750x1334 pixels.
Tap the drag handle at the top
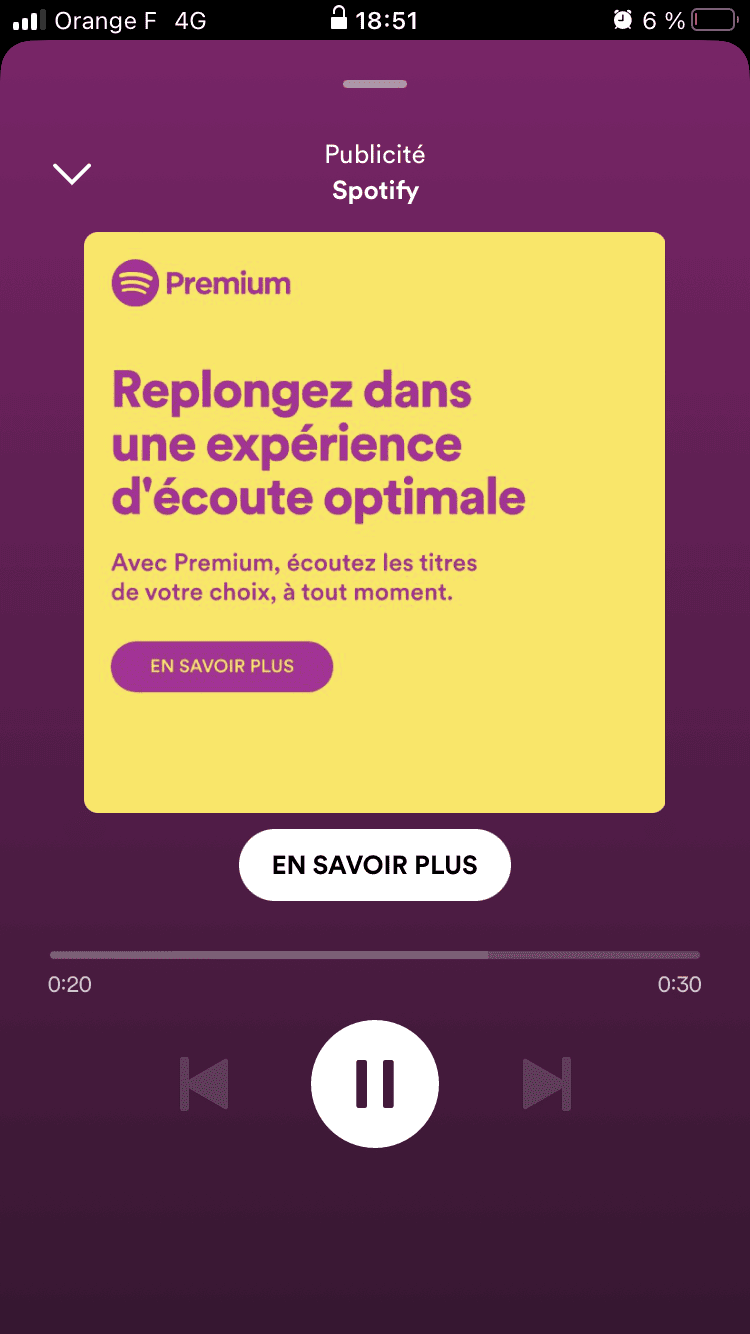[x=375, y=84]
